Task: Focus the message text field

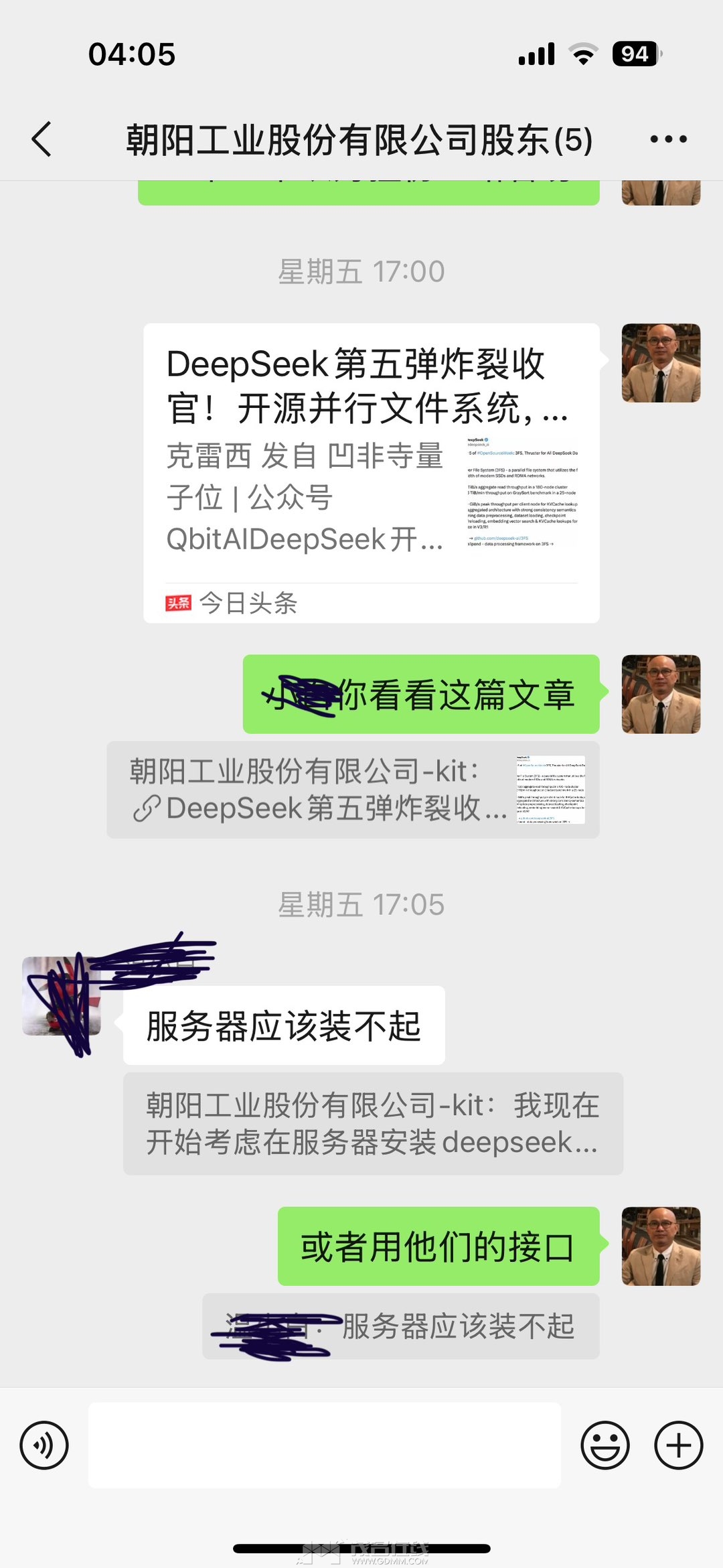Action: pyautogui.click(x=325, y=1445)
